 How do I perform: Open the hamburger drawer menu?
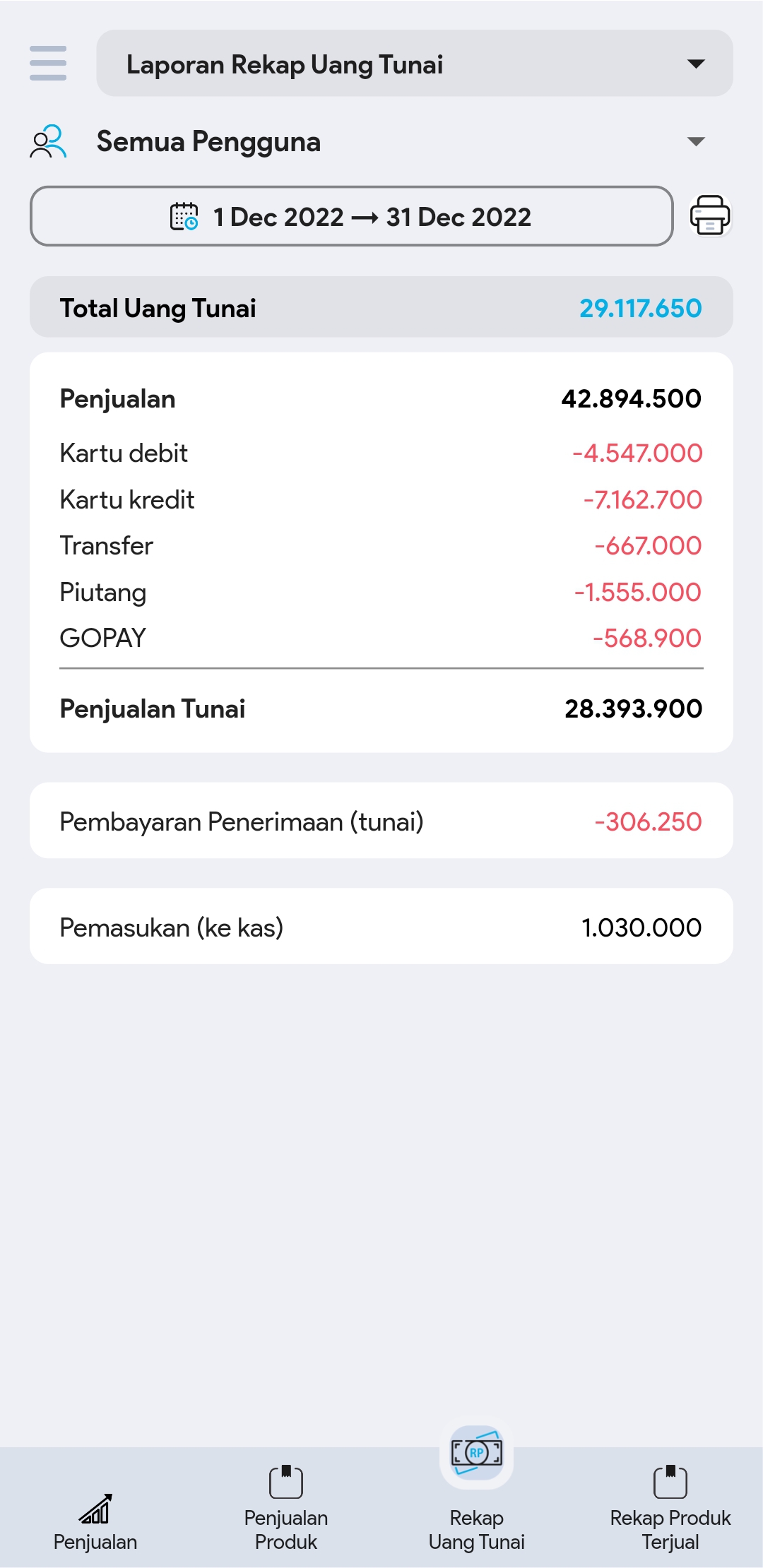(x=48, y=64)
